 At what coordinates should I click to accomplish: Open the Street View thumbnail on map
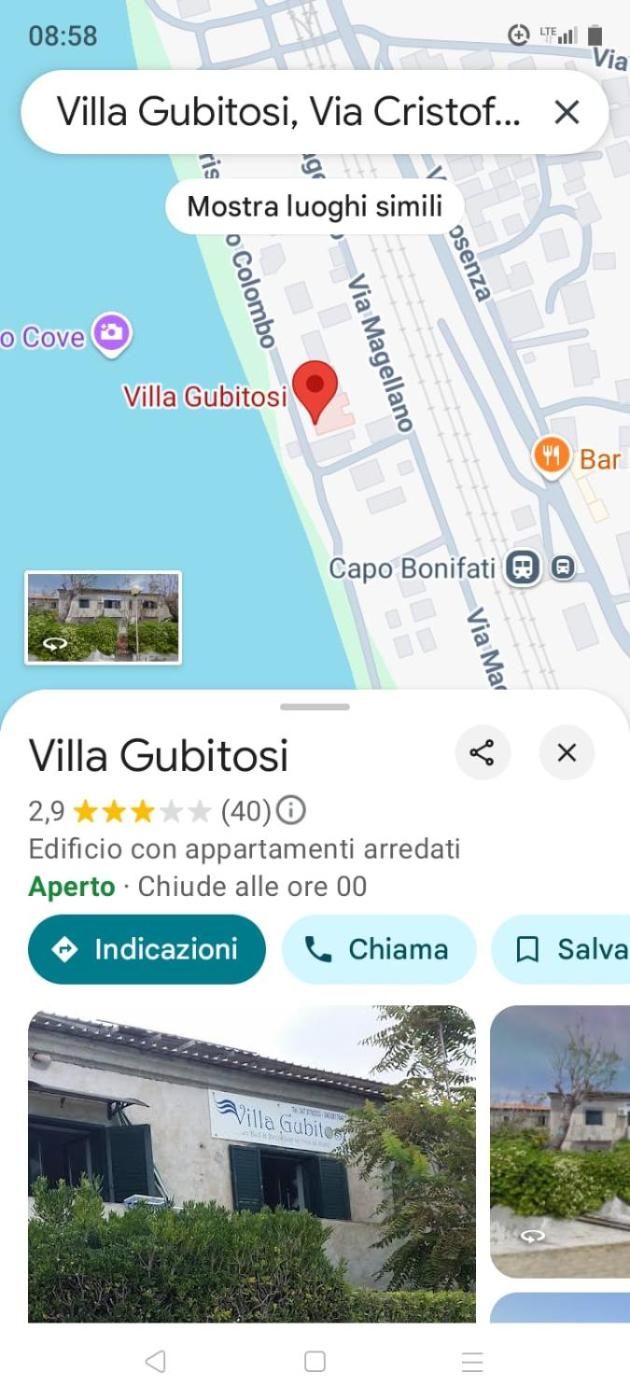pos(103,617)
